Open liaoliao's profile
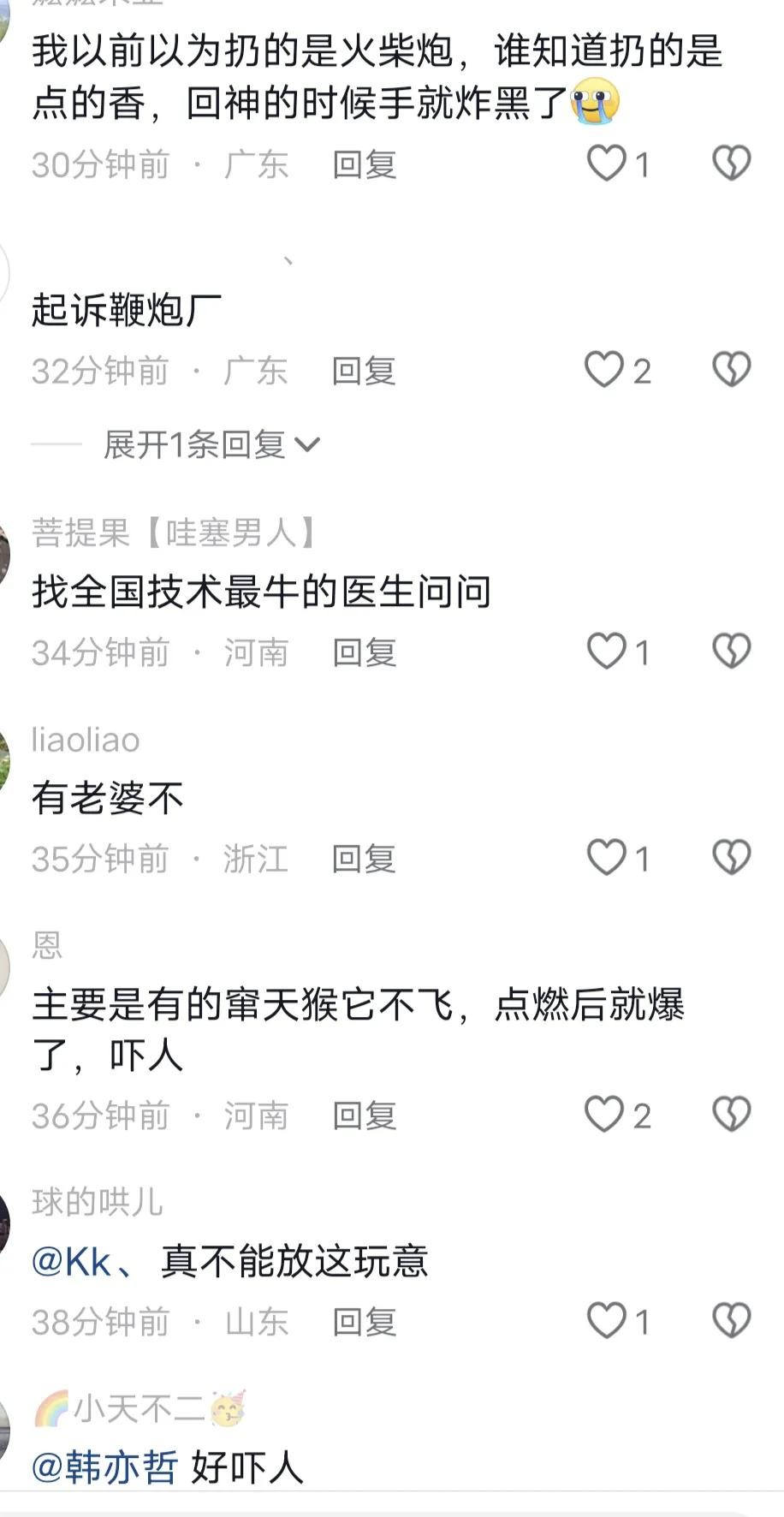 click(x=86, y=740)
